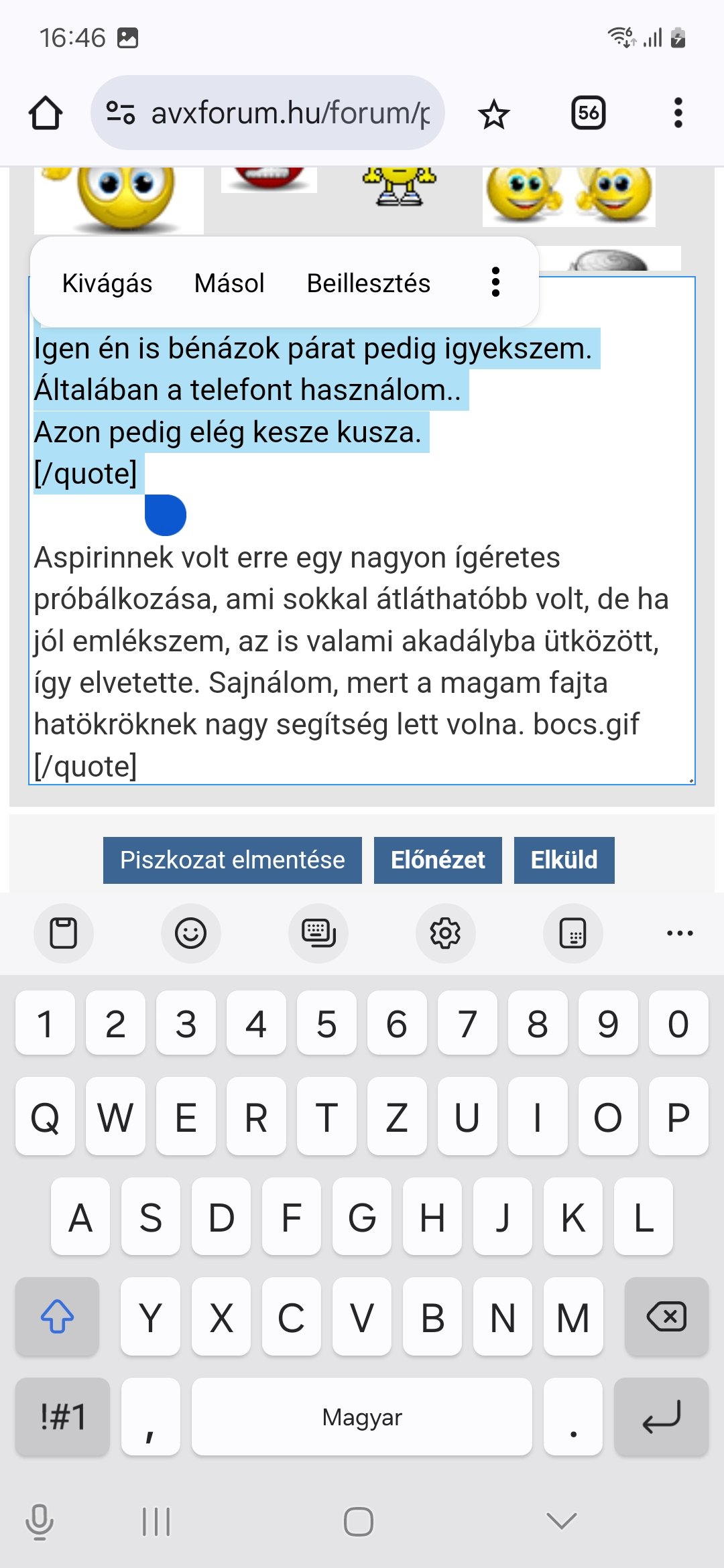Open the tab switcher showing 56
This screenshot has height=1568, width=724.
pyautogui.click(x=588, y=113)
